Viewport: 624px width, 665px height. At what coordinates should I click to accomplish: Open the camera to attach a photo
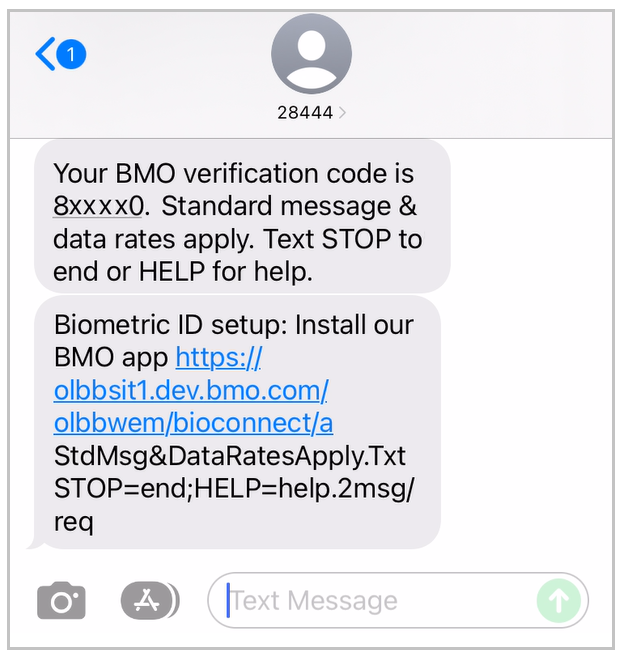pos(61,601)
